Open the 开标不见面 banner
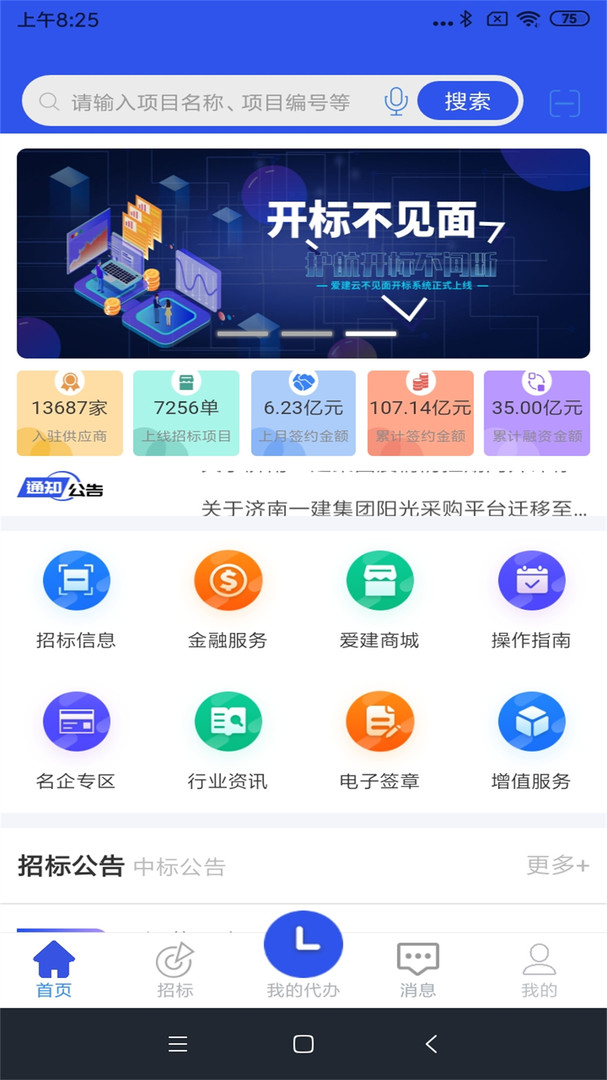Viewport: 607px width, 1080px height. (303, 253)
